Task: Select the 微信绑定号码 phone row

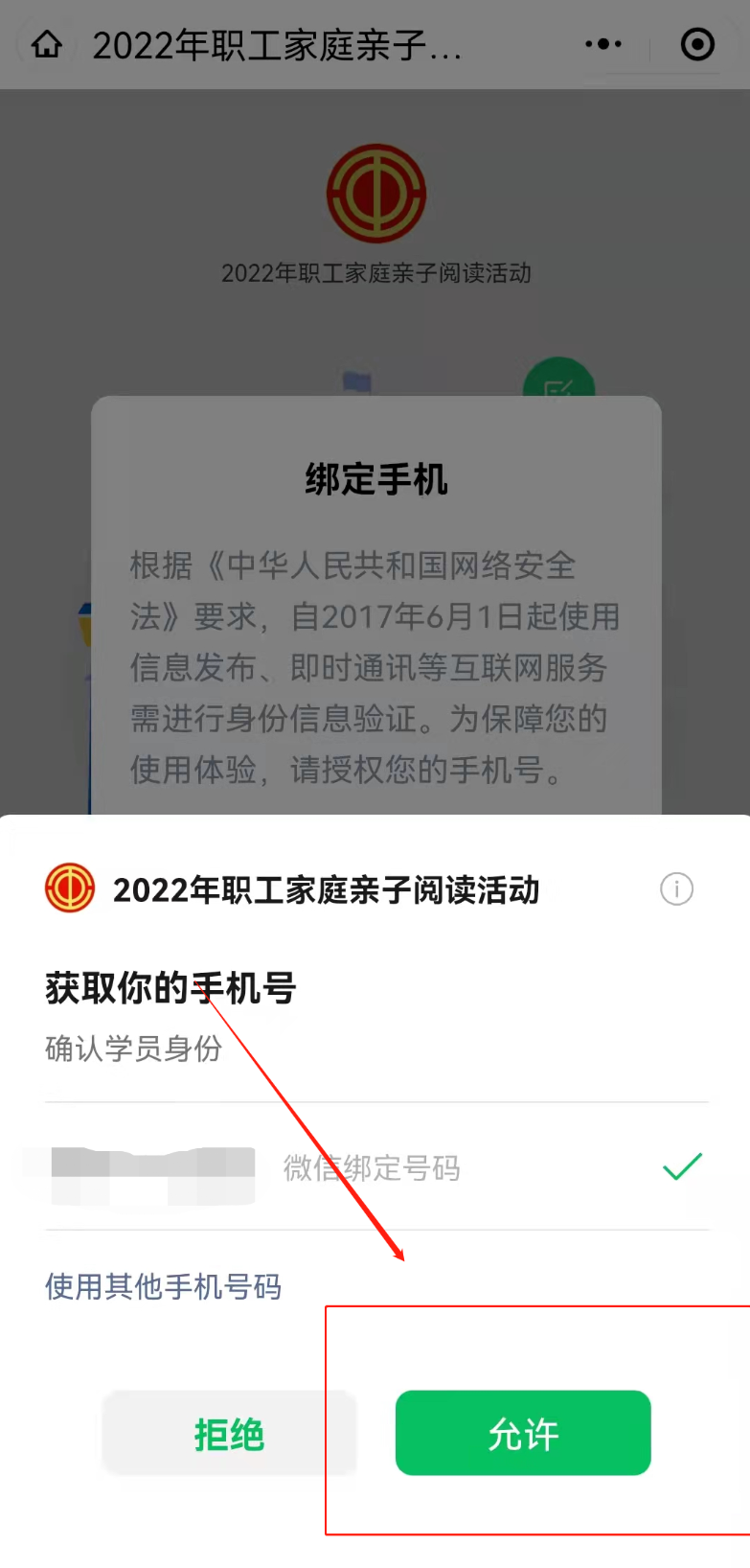Action: (375, 1167)
